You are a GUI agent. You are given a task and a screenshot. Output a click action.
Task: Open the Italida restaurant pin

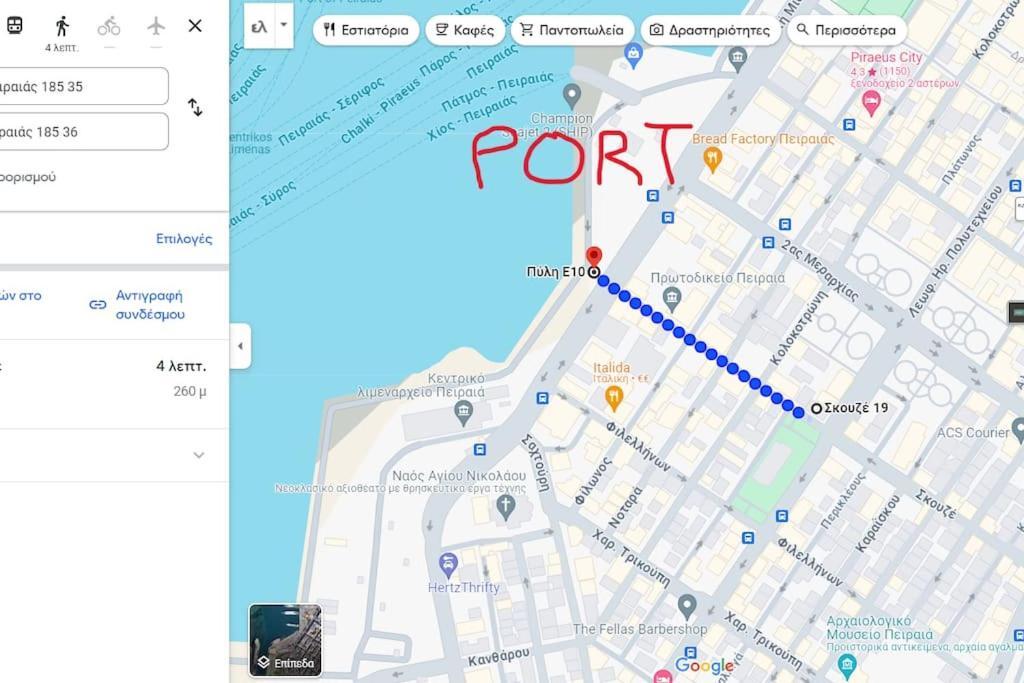pyautogui.click(x=614, y=399)
